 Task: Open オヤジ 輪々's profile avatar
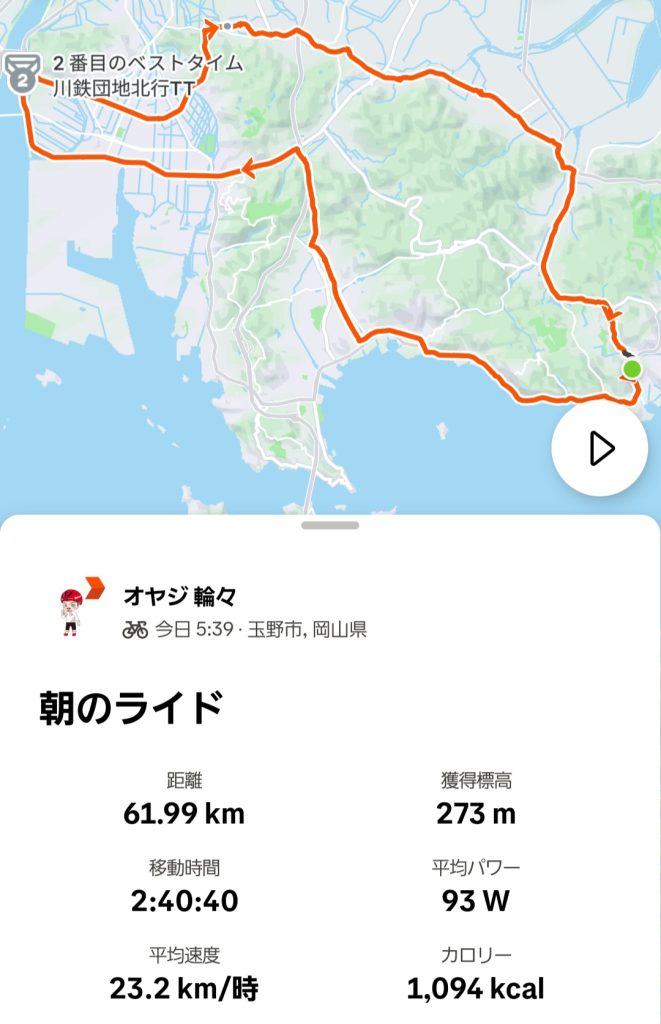[76, 608]
